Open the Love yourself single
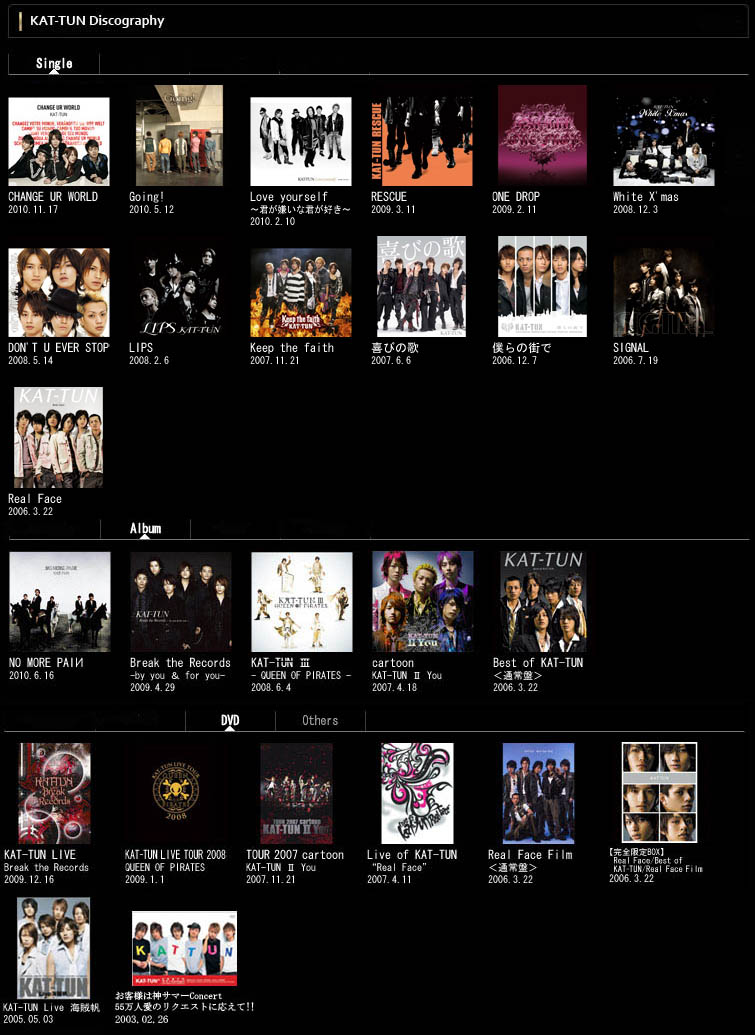 point(300,141)
